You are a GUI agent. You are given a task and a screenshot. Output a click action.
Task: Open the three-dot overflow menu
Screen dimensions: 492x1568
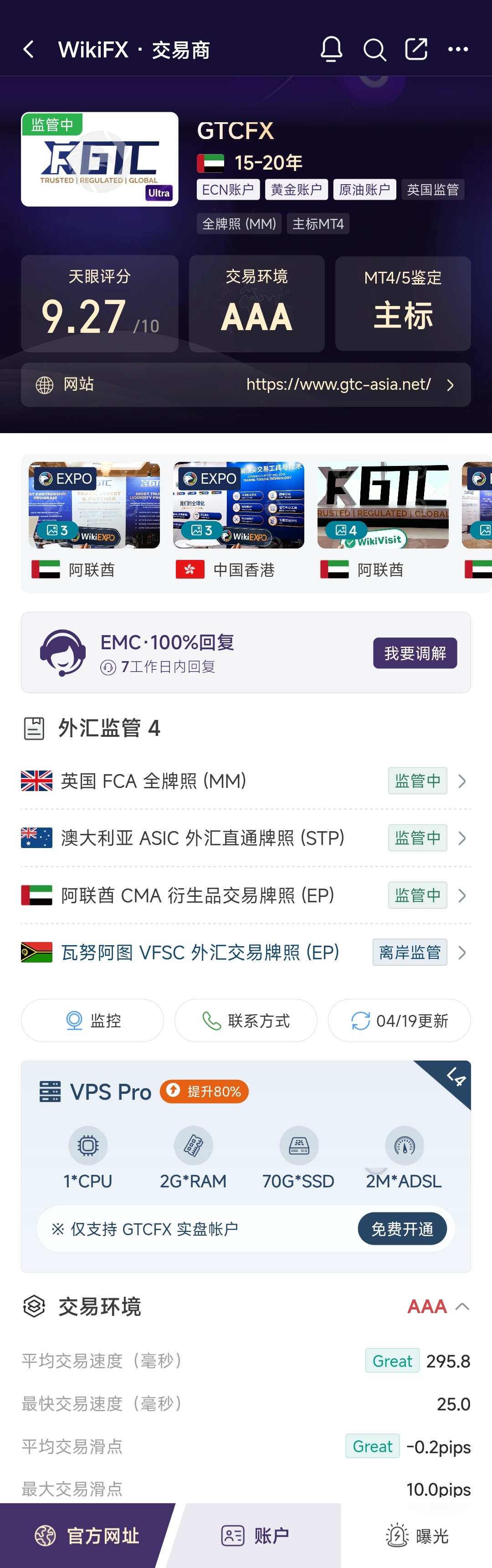(457, 49)
